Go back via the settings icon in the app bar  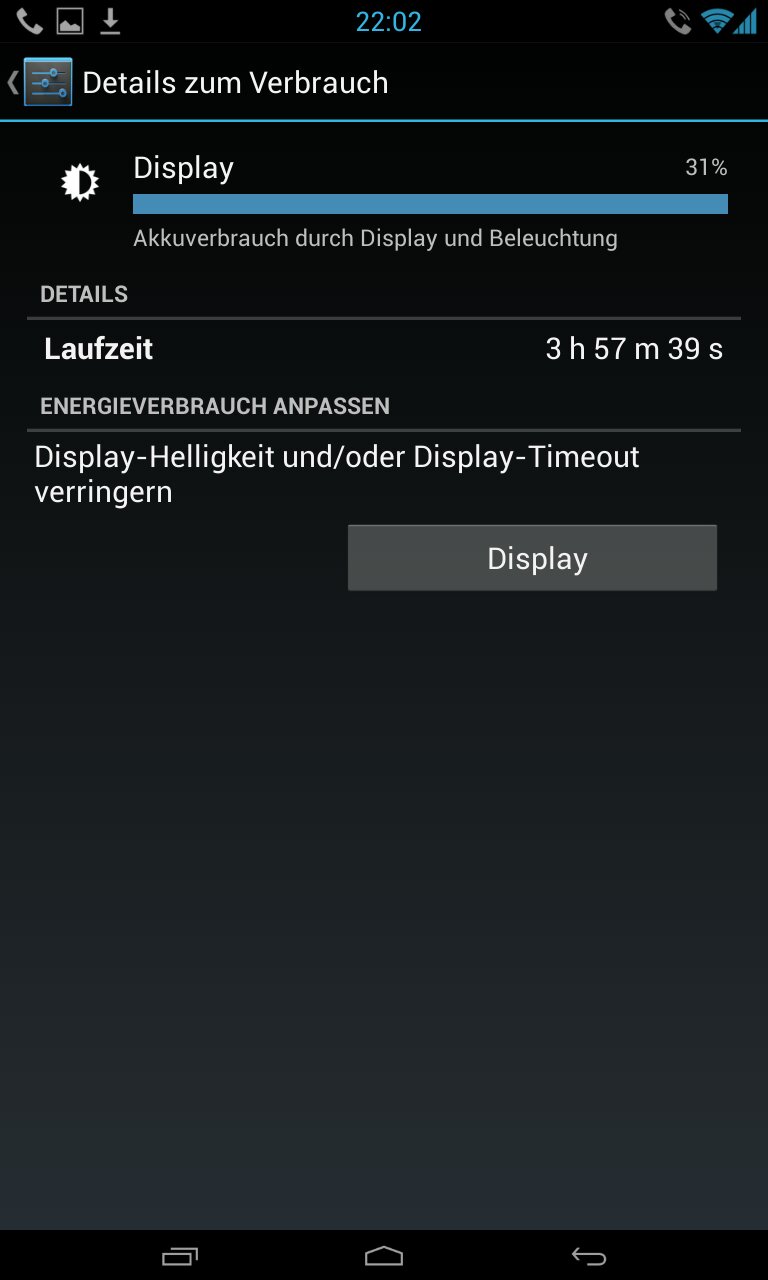coord(42,82)
